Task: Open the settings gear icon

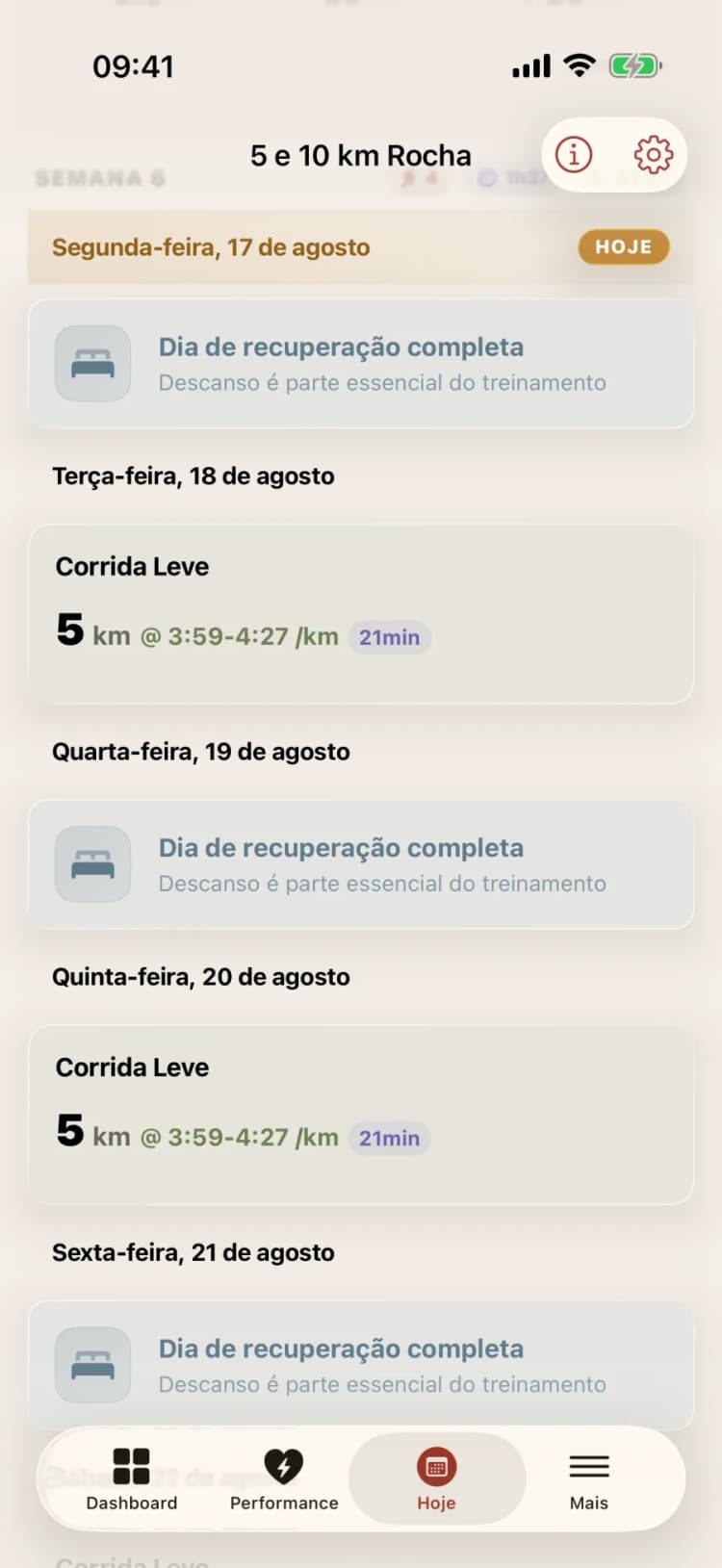Action: (x=653, y=154)
